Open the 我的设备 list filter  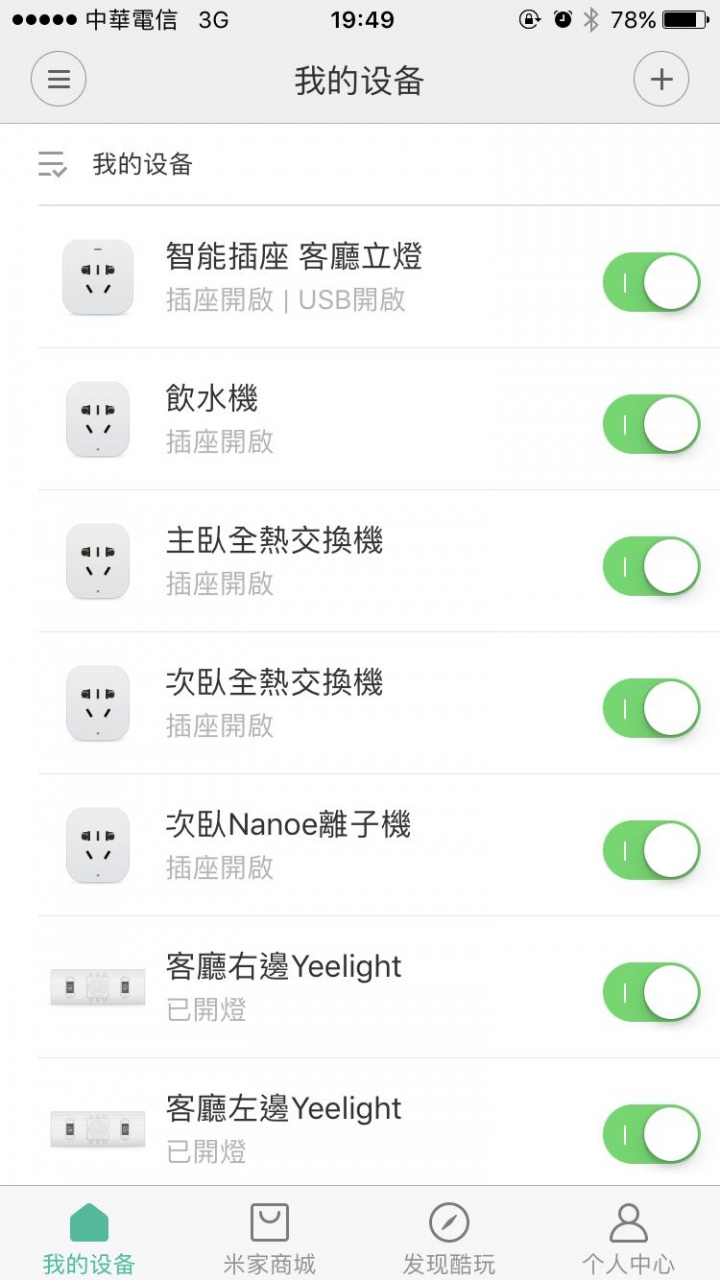point(114,164)
